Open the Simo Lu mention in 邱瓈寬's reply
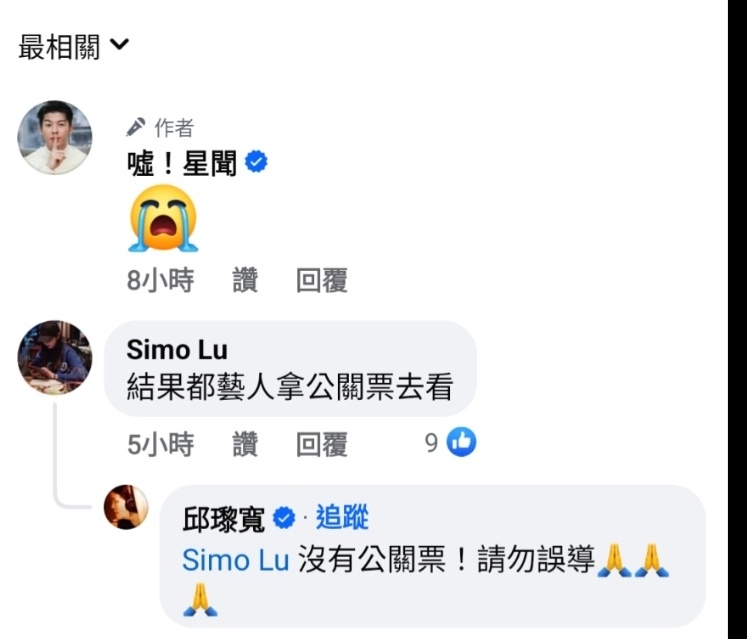The height and width of the screenshot is (639, 747). 236,560
